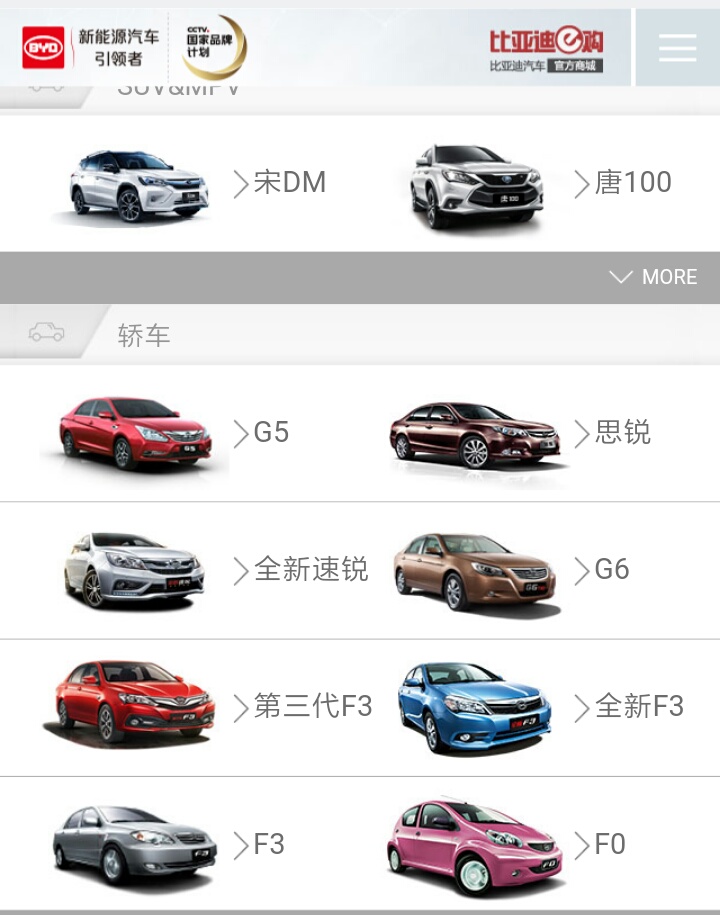720x915 pixels.
Task: Open the 全新速锐 model entry
Action: (x=310, y=569)
